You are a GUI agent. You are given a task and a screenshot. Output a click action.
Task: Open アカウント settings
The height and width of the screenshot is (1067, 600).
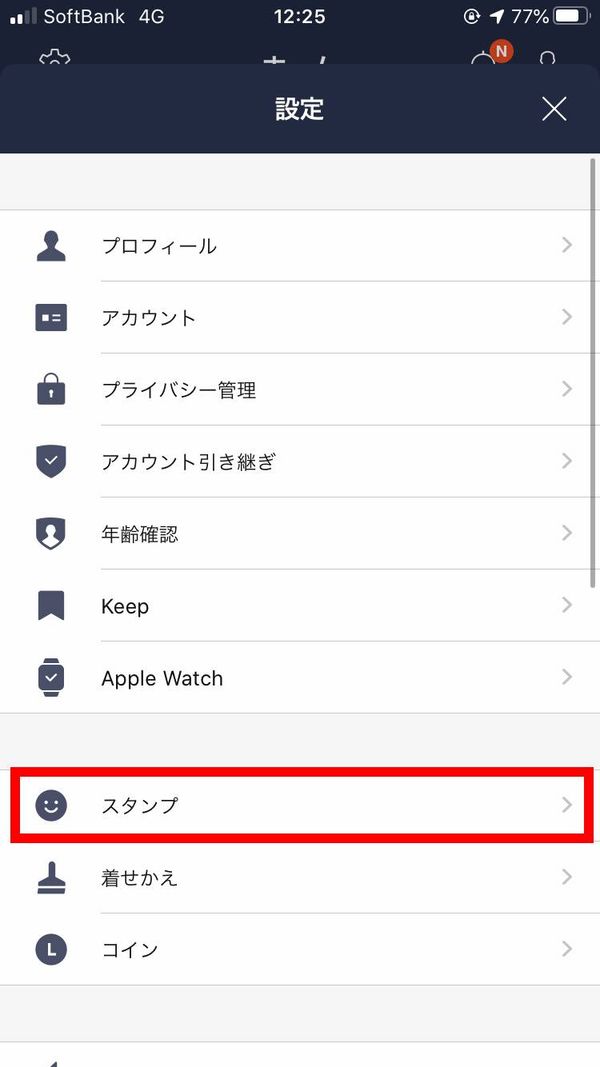[300, 318]
